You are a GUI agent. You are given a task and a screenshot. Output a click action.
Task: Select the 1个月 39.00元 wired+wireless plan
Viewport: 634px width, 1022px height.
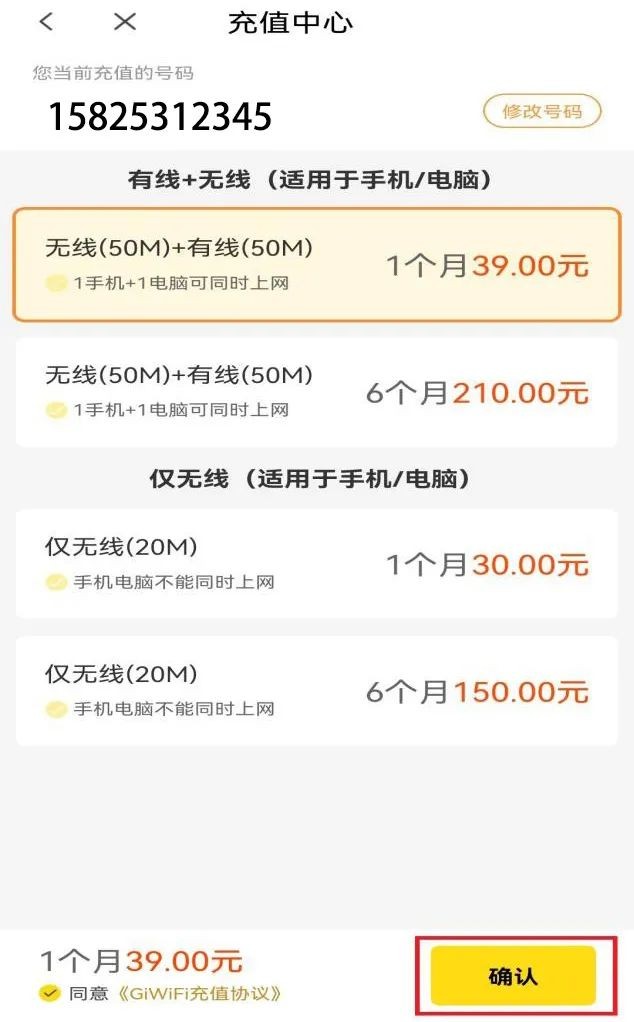(317, 265)
